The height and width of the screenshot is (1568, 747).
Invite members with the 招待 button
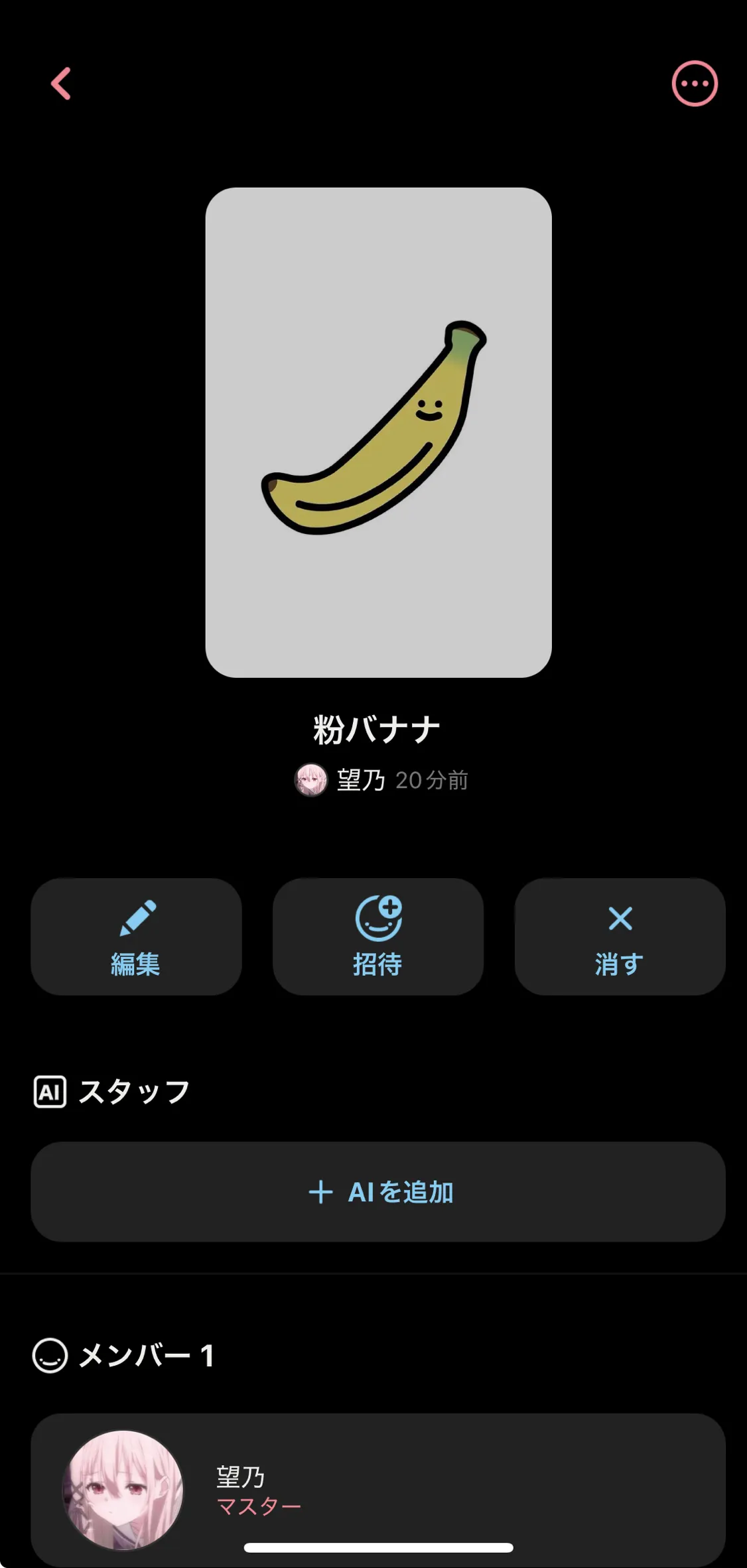pos(378,936)
